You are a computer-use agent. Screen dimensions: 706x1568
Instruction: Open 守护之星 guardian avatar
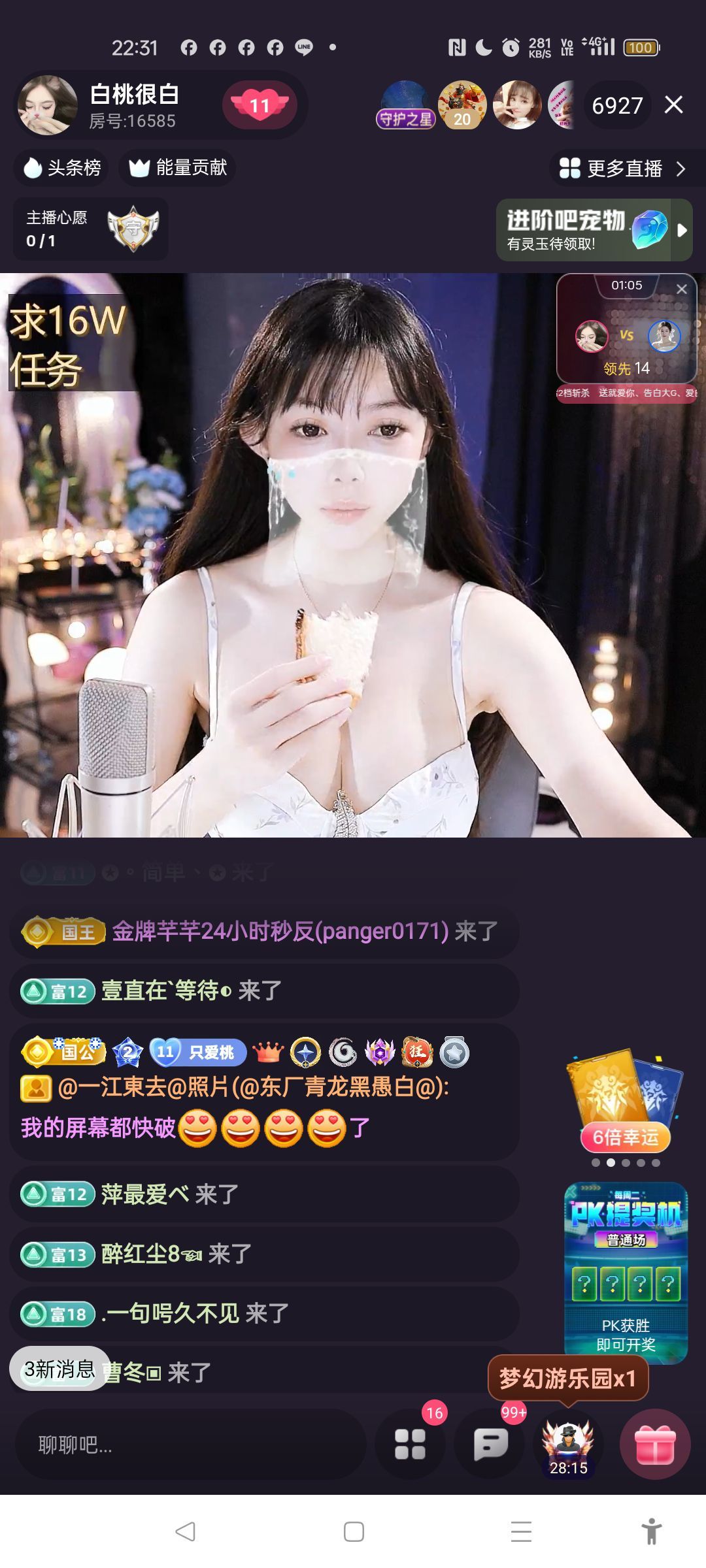click(x=405, y=105)
